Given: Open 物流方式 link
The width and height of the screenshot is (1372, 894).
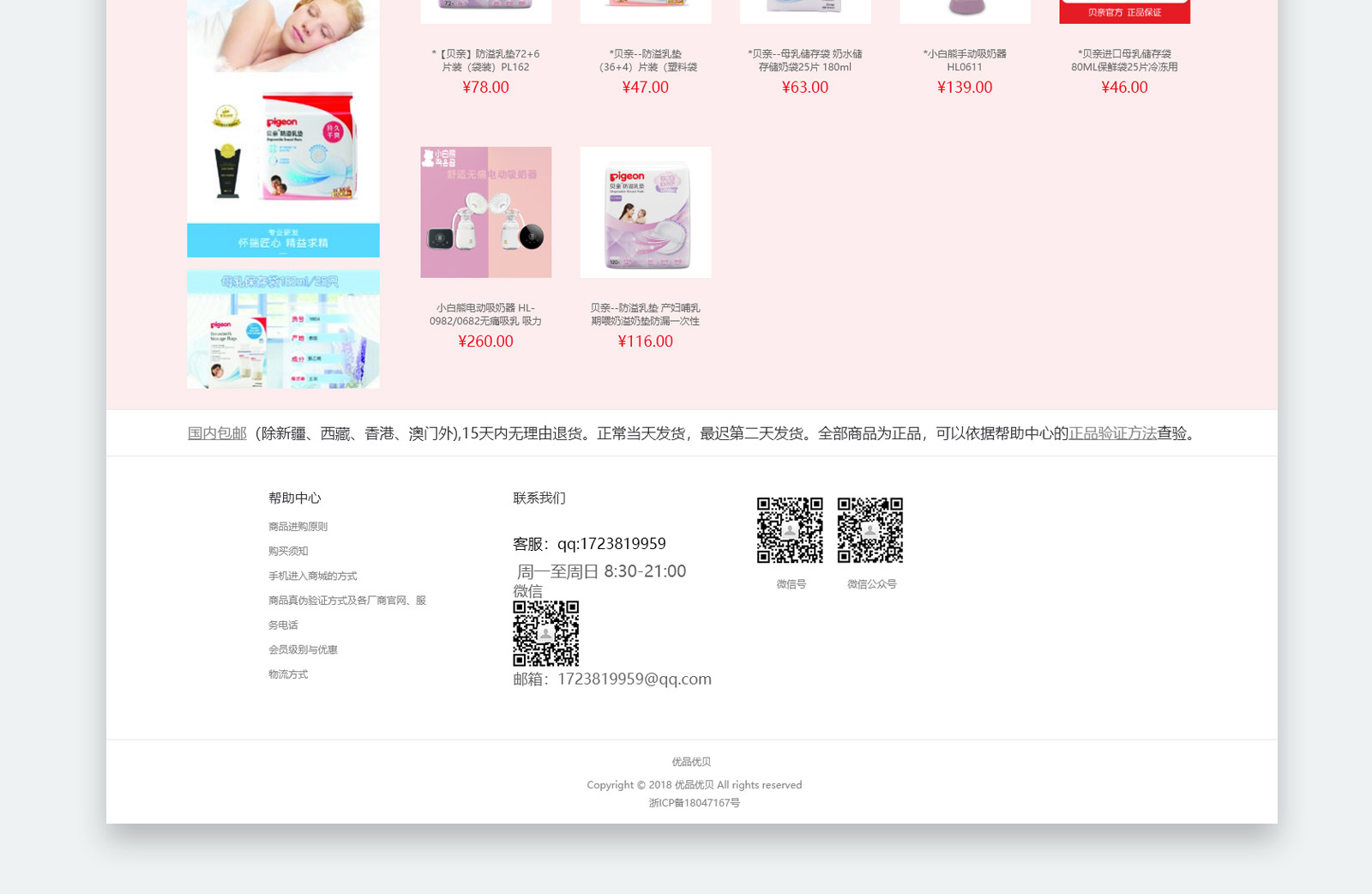Looking at the screenshot, I should coord(288,674).
